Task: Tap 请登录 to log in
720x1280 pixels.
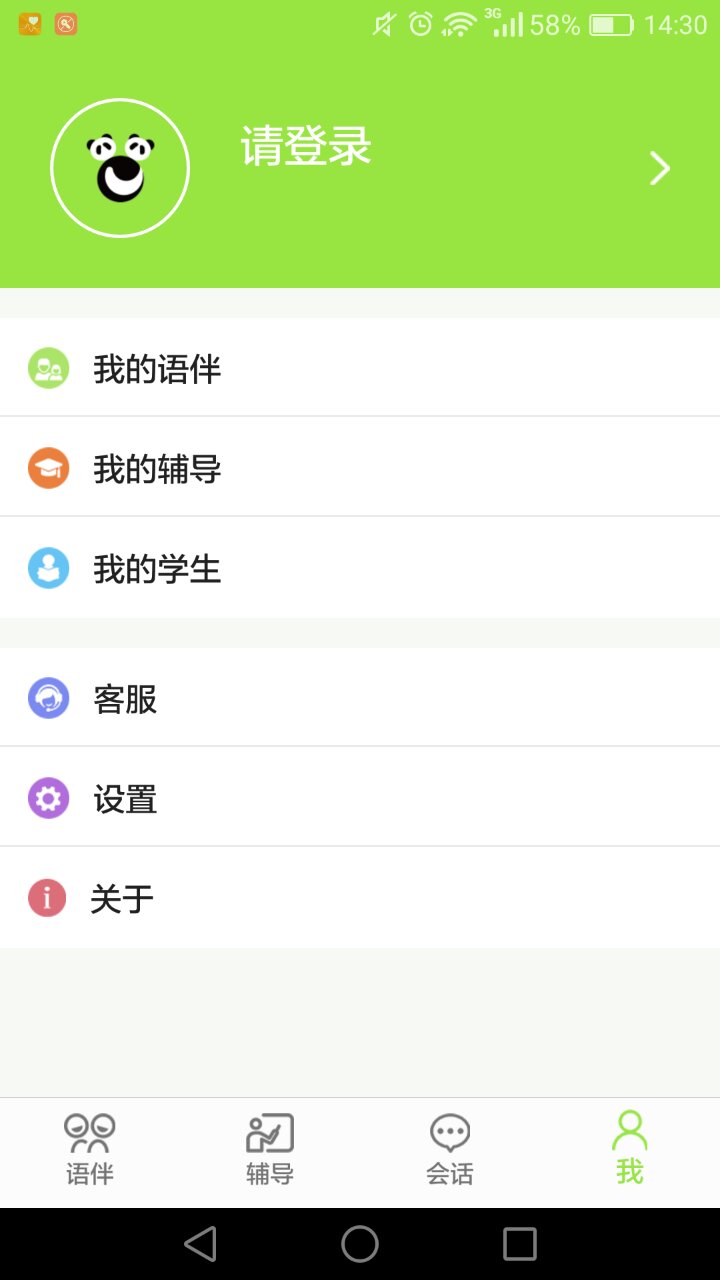Action: pos(306,146)
